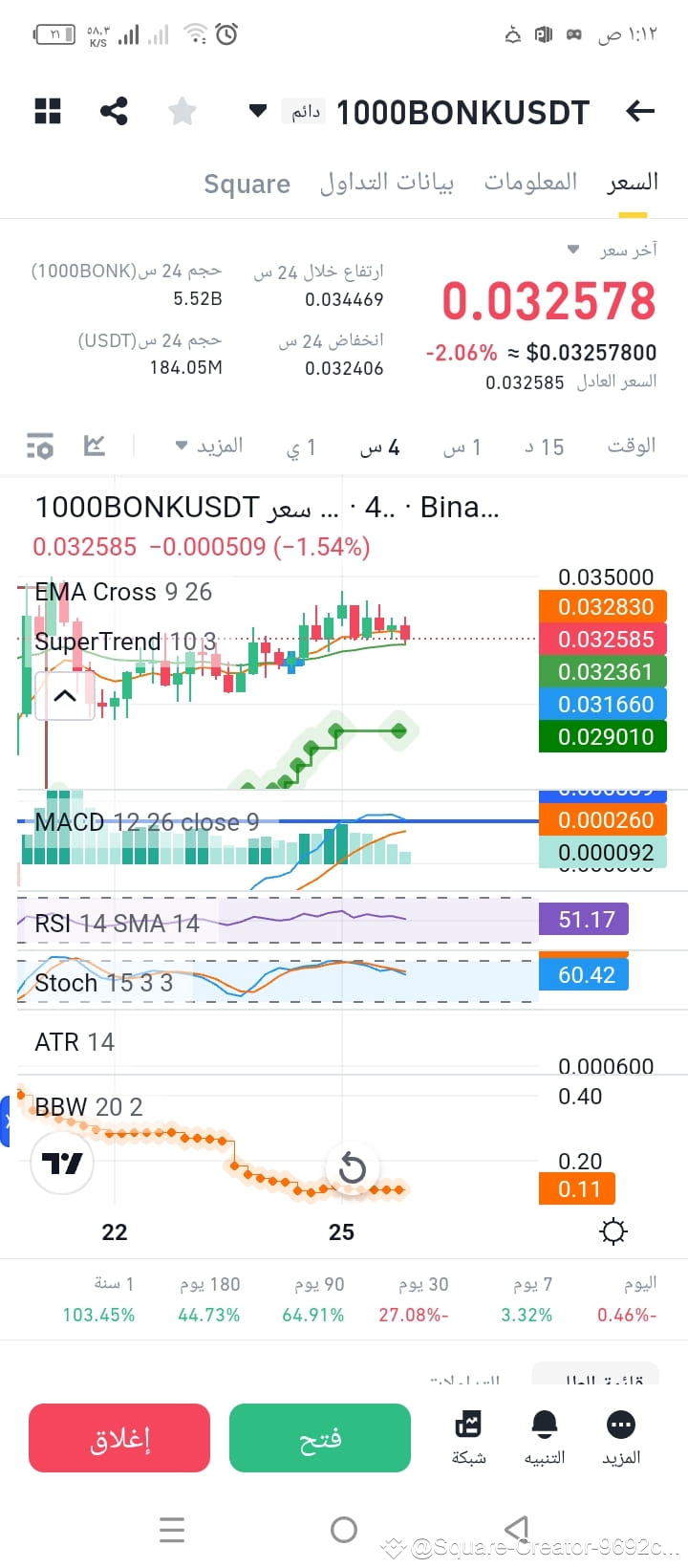Switch to the المعلومات tab
This screenshot has width=688, height=1568.
click(531, 183)
